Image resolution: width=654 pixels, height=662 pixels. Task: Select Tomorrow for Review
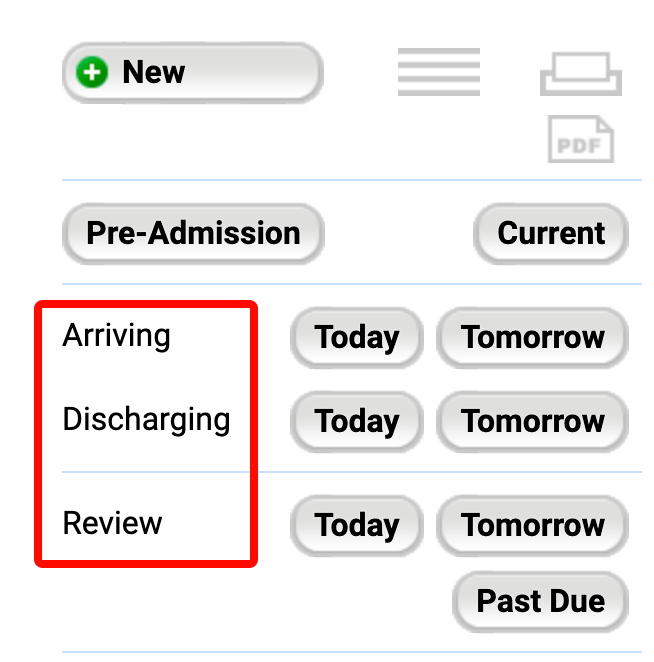tap(532, 525)
